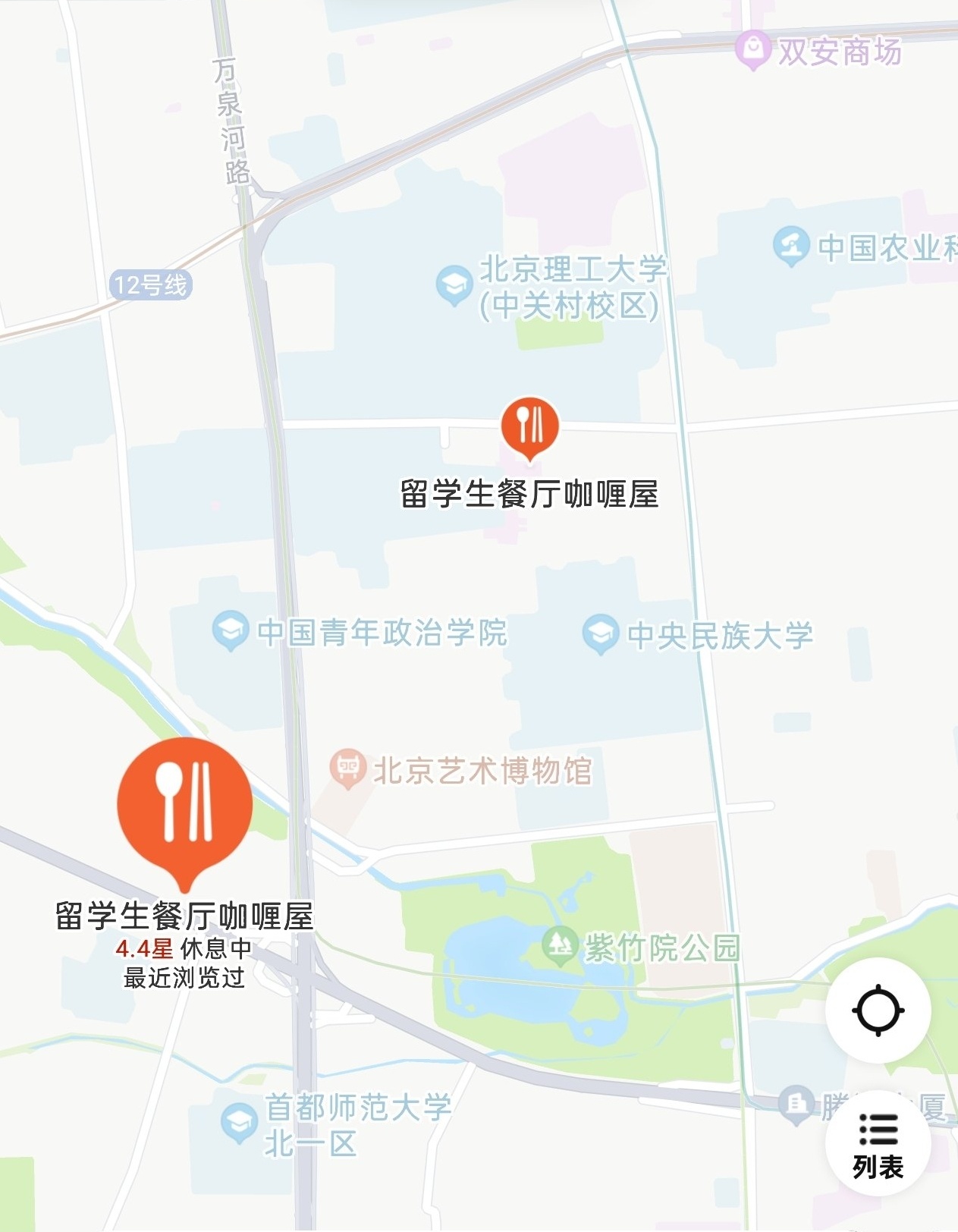Open 北京理工大学(中关村校区) map marker
The width and height of the screenshot is (958, 1232).
[x=454, y=286]
